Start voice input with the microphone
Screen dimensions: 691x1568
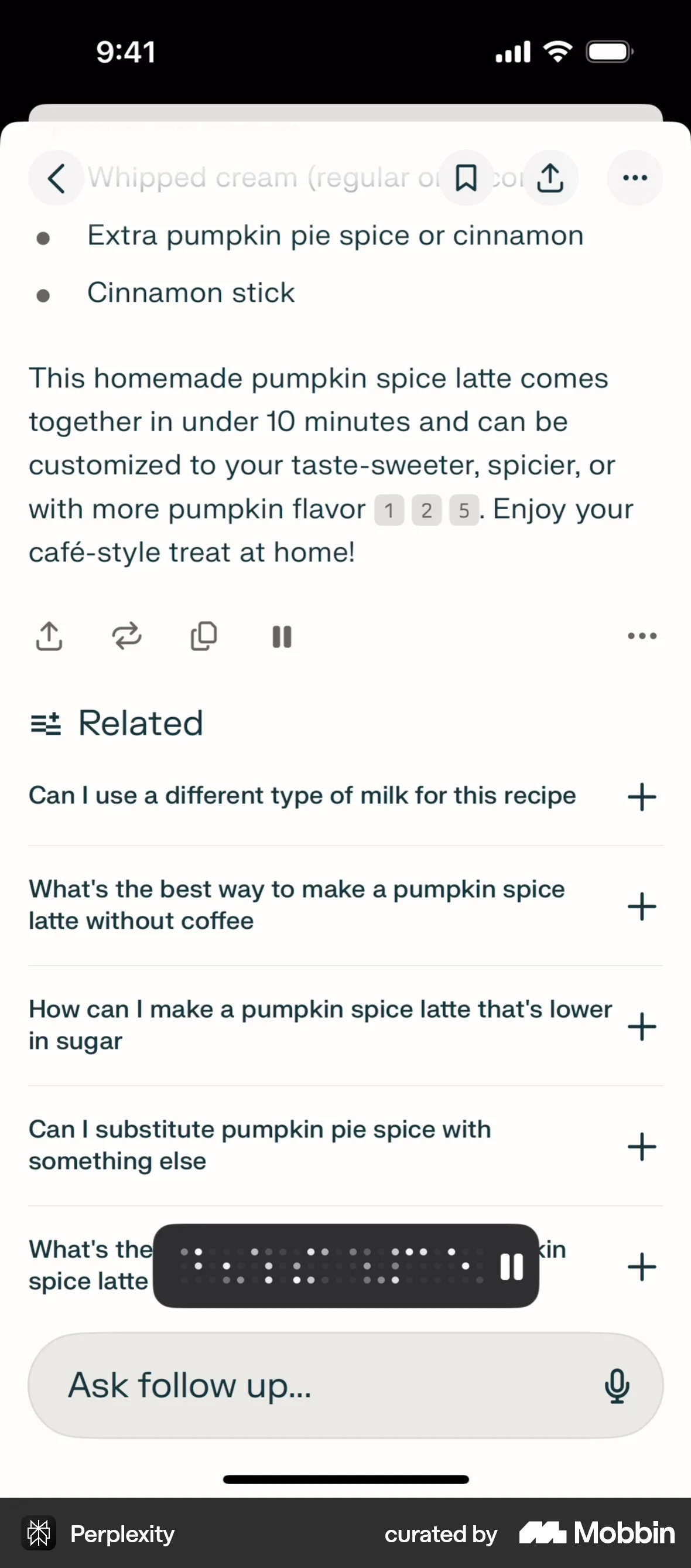click(617, 1386)
